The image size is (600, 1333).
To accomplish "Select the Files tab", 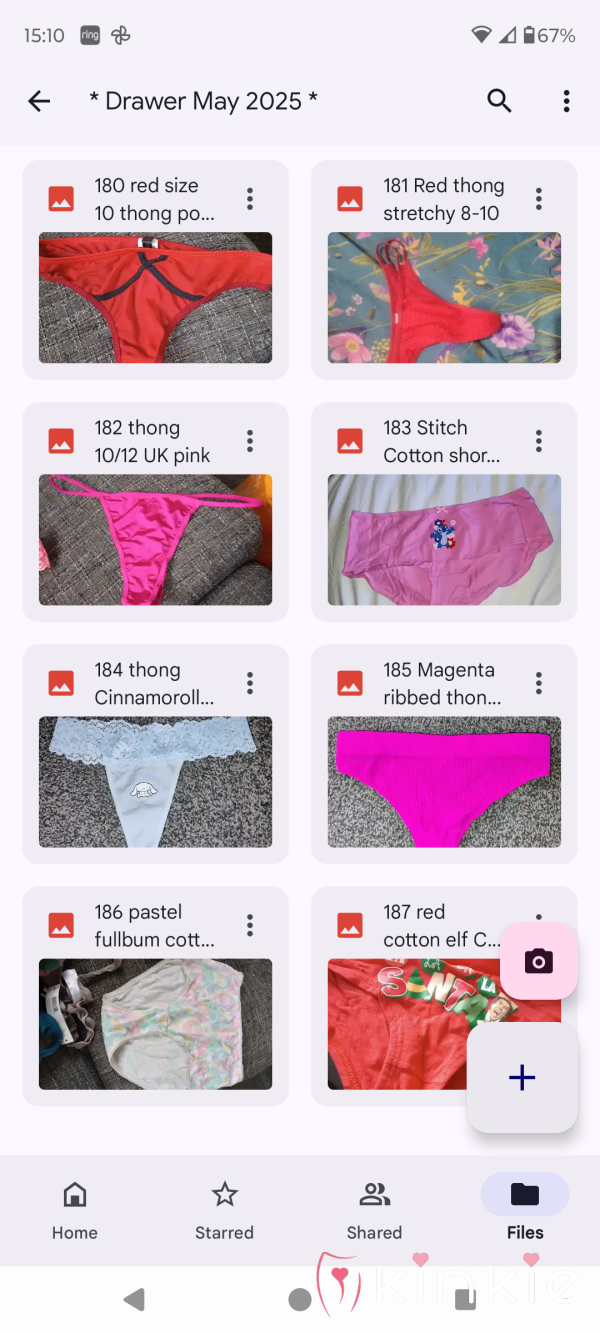I will coord(525,1210).
